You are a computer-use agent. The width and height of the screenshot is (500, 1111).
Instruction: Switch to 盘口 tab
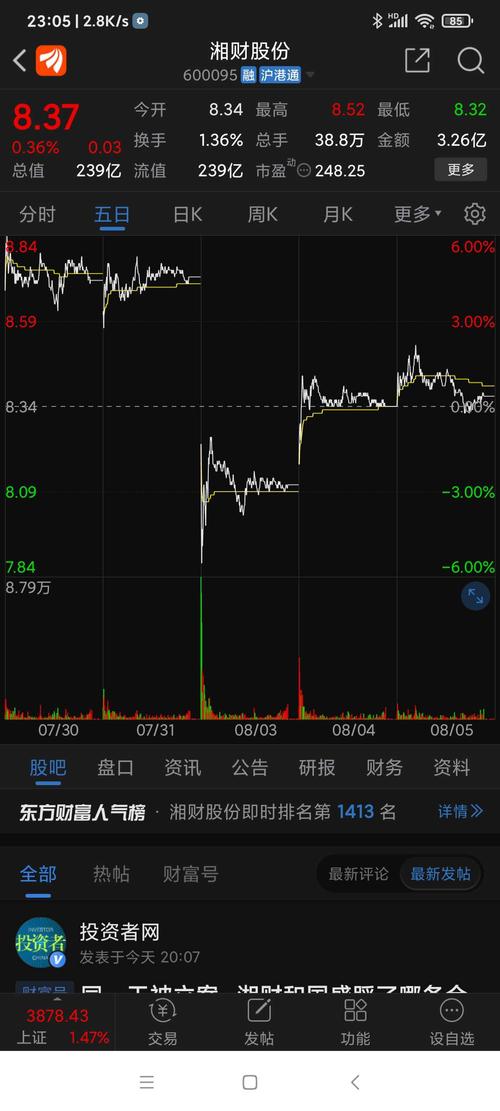(115, 767)
